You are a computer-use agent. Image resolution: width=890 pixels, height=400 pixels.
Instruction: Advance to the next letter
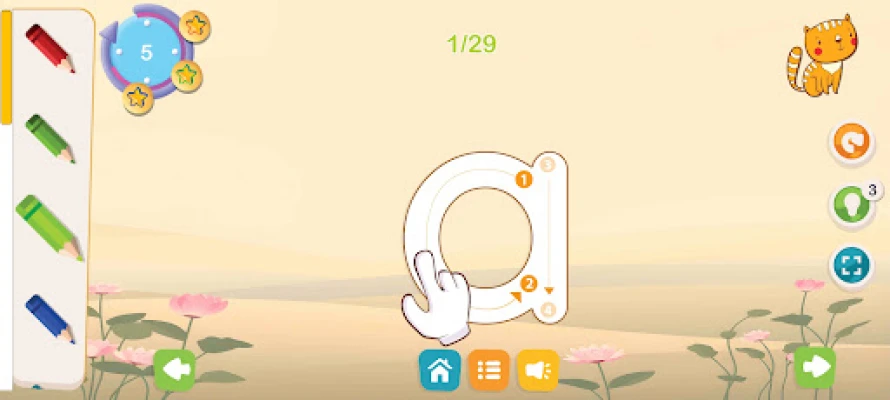point(815,367)
